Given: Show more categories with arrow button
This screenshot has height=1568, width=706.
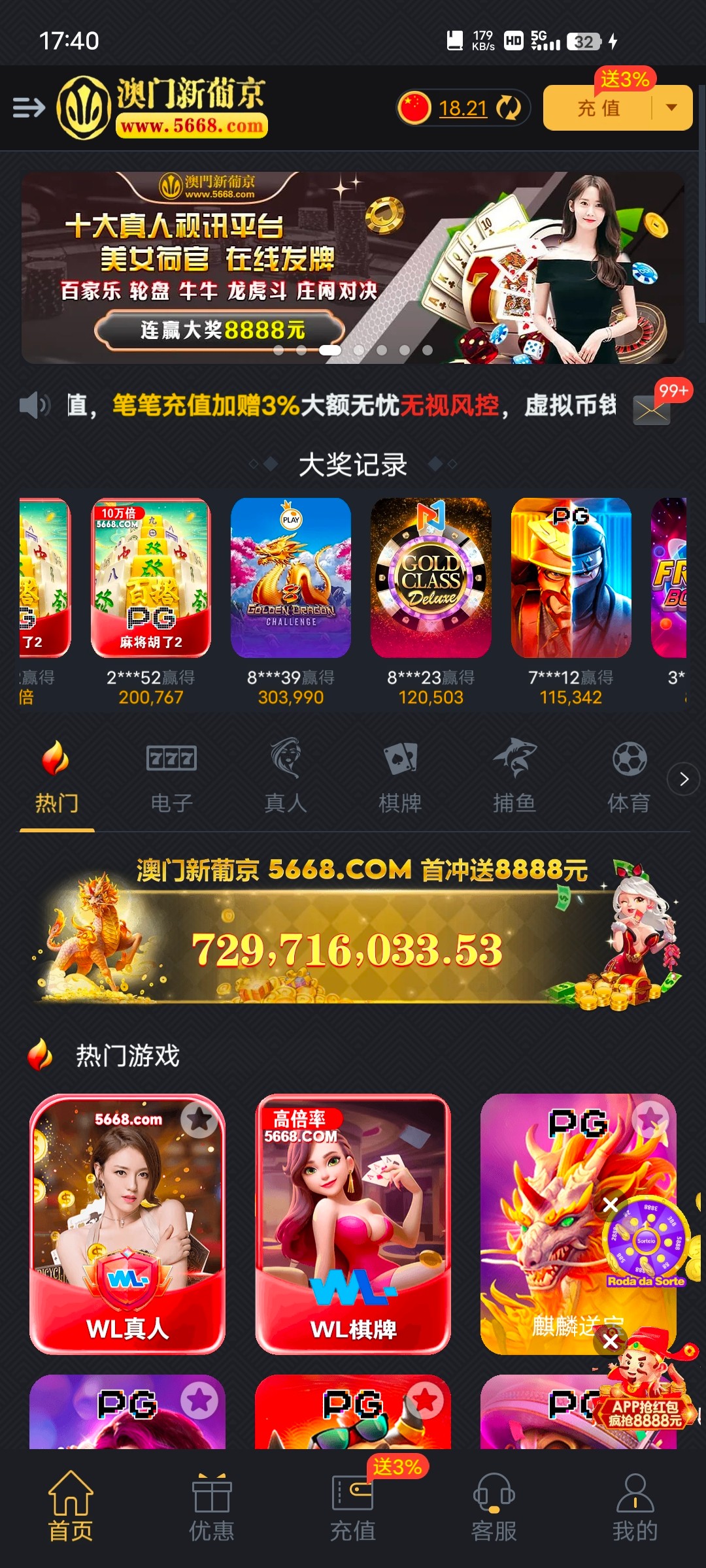Looking at the screenshot, I should (683, 779).
